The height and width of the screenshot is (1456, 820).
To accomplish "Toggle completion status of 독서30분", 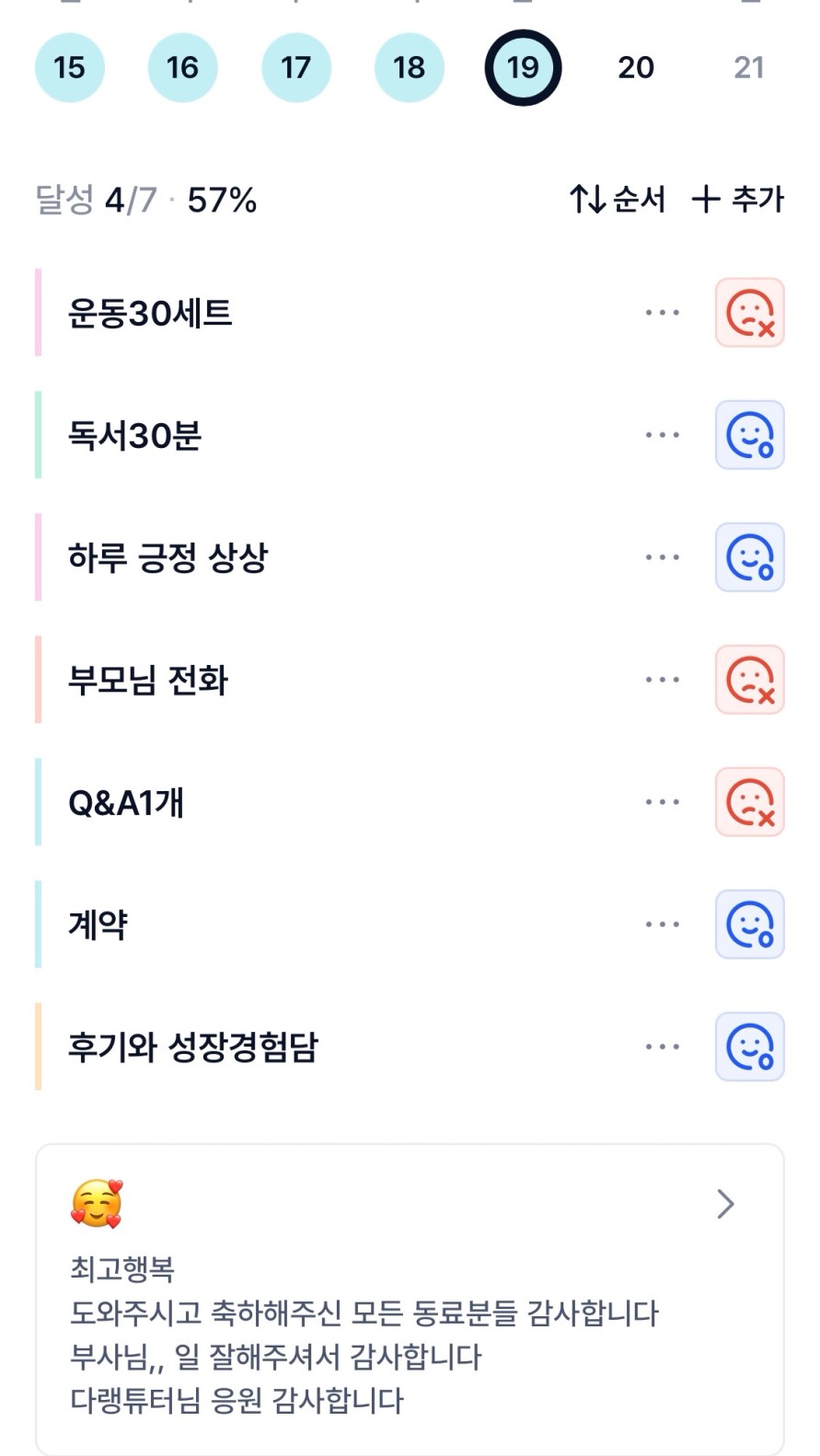I will pos(749,435).
